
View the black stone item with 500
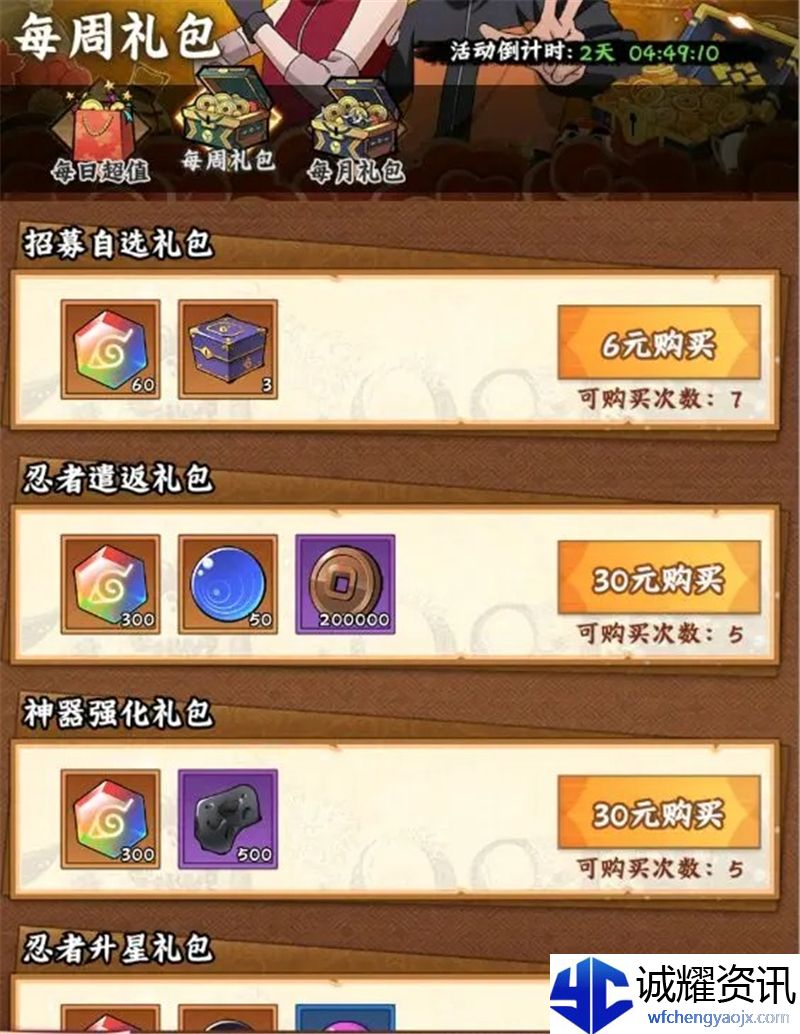coord(227,818)
